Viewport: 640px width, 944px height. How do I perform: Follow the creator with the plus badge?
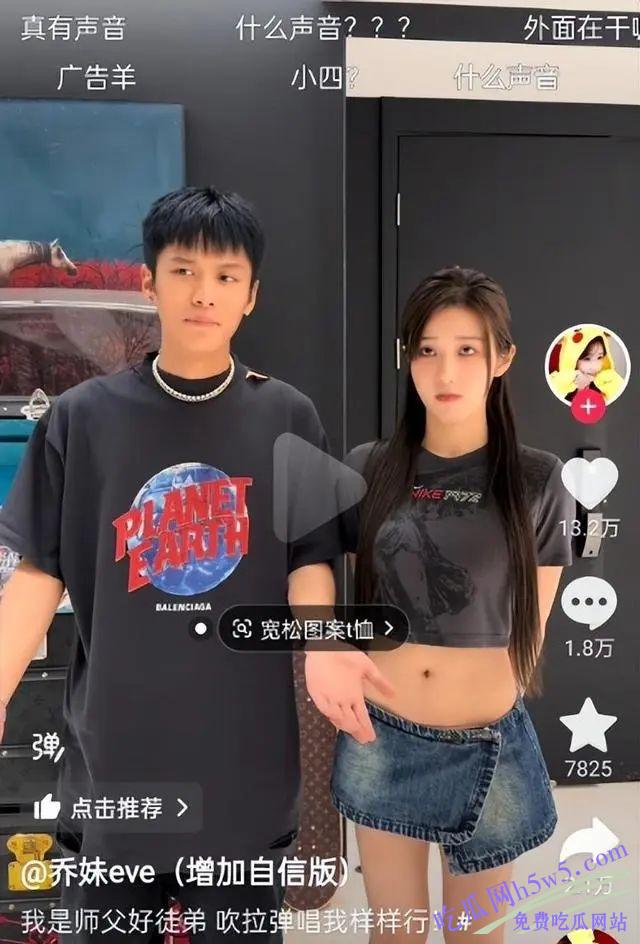587,407
